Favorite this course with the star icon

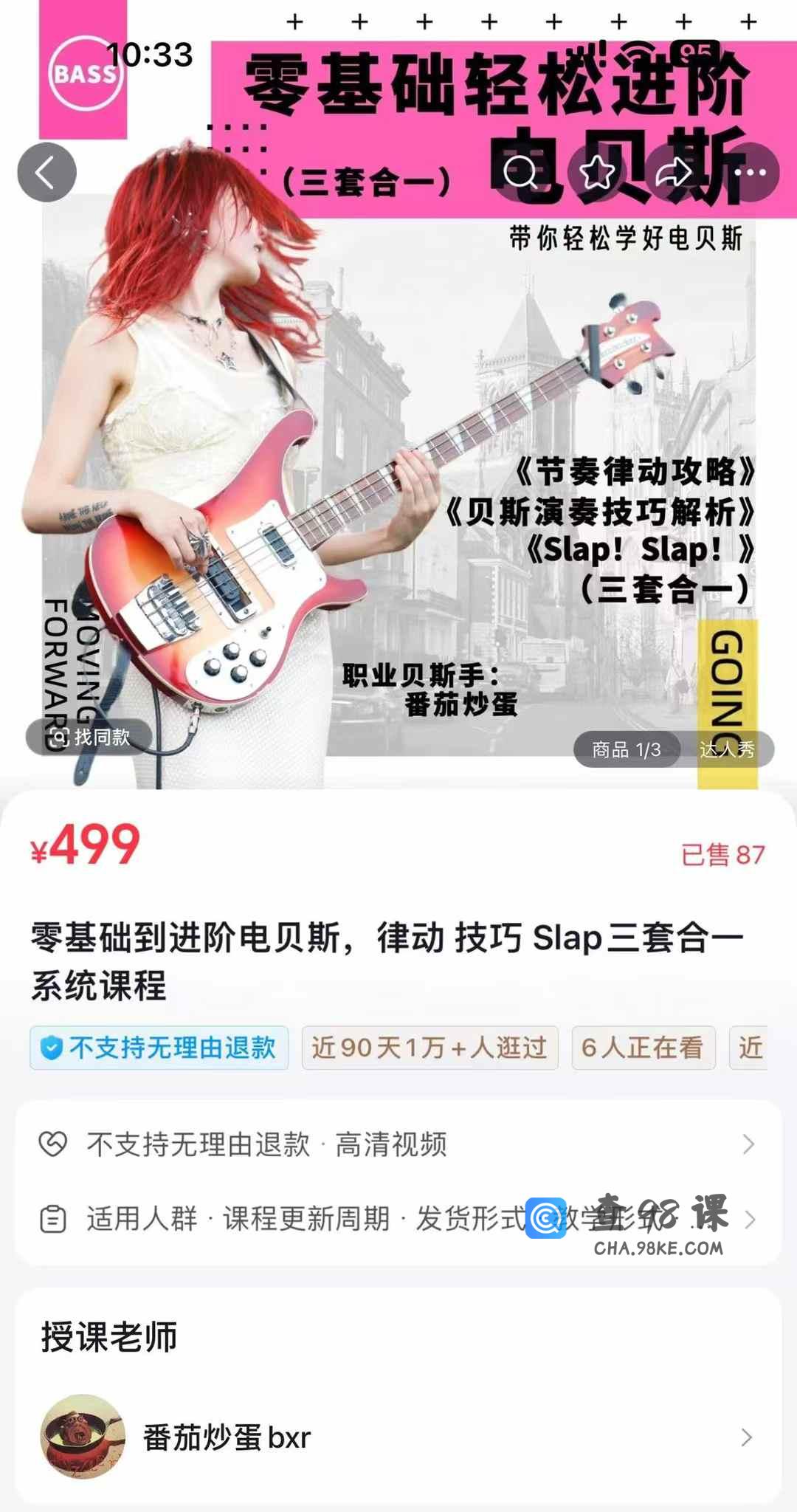(597, 173)
